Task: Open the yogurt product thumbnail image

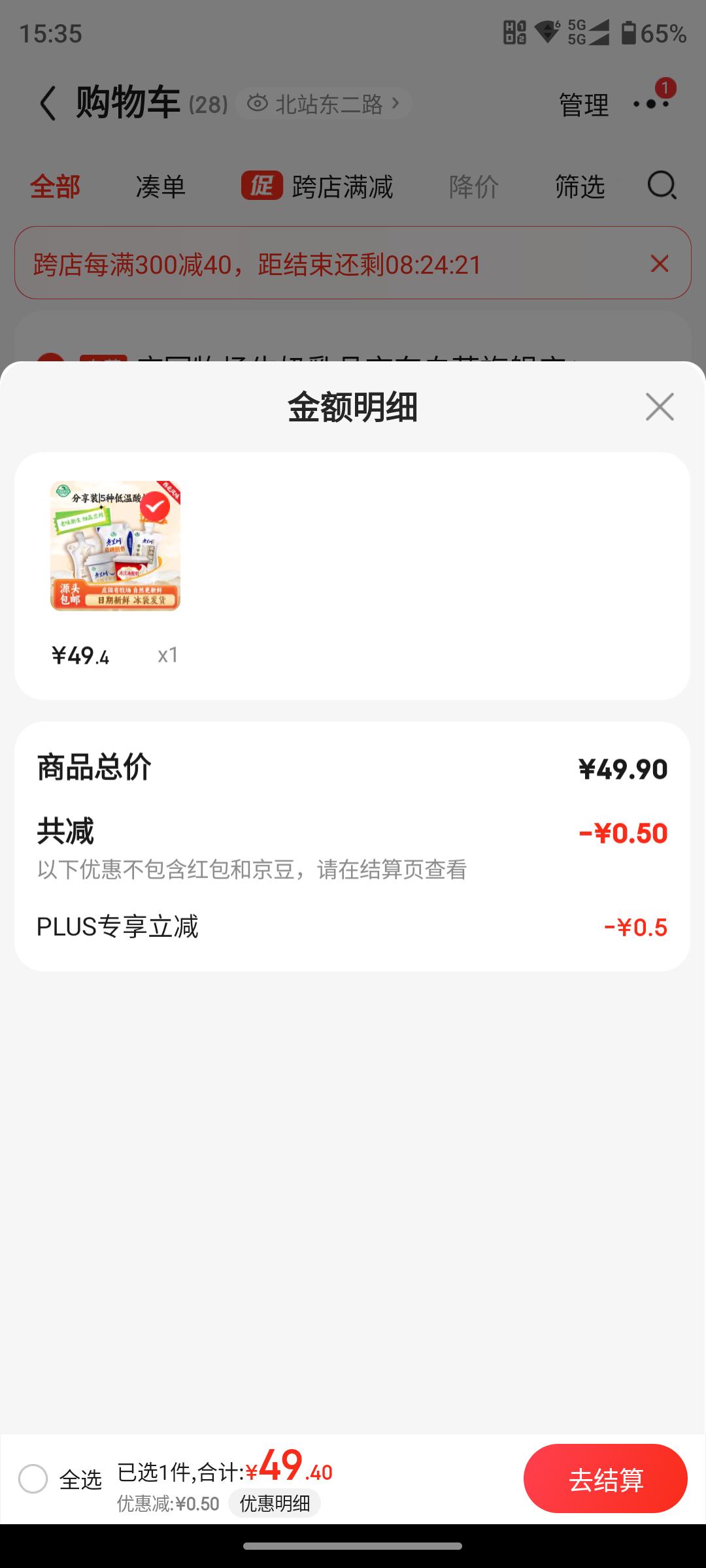Action: click(x=116, y=547)
